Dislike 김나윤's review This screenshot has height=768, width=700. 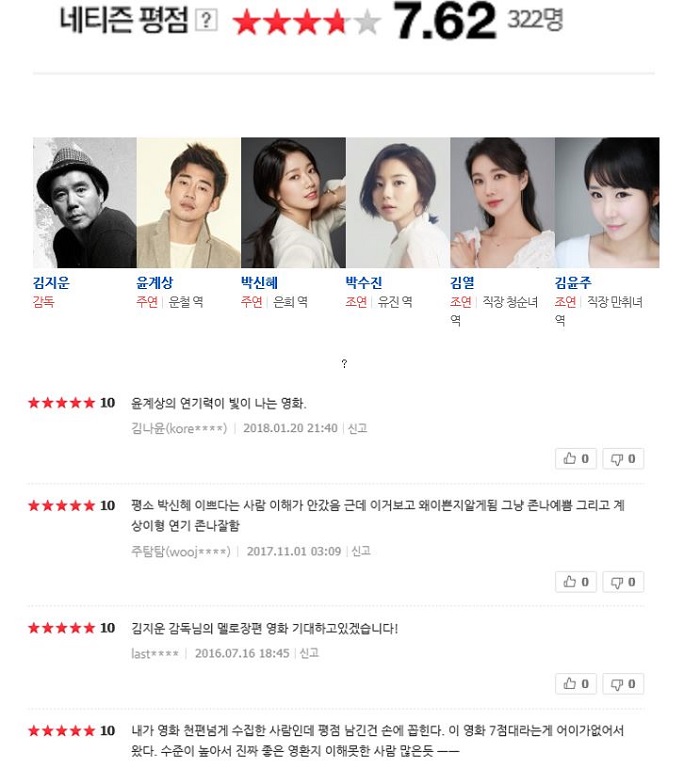622,459
